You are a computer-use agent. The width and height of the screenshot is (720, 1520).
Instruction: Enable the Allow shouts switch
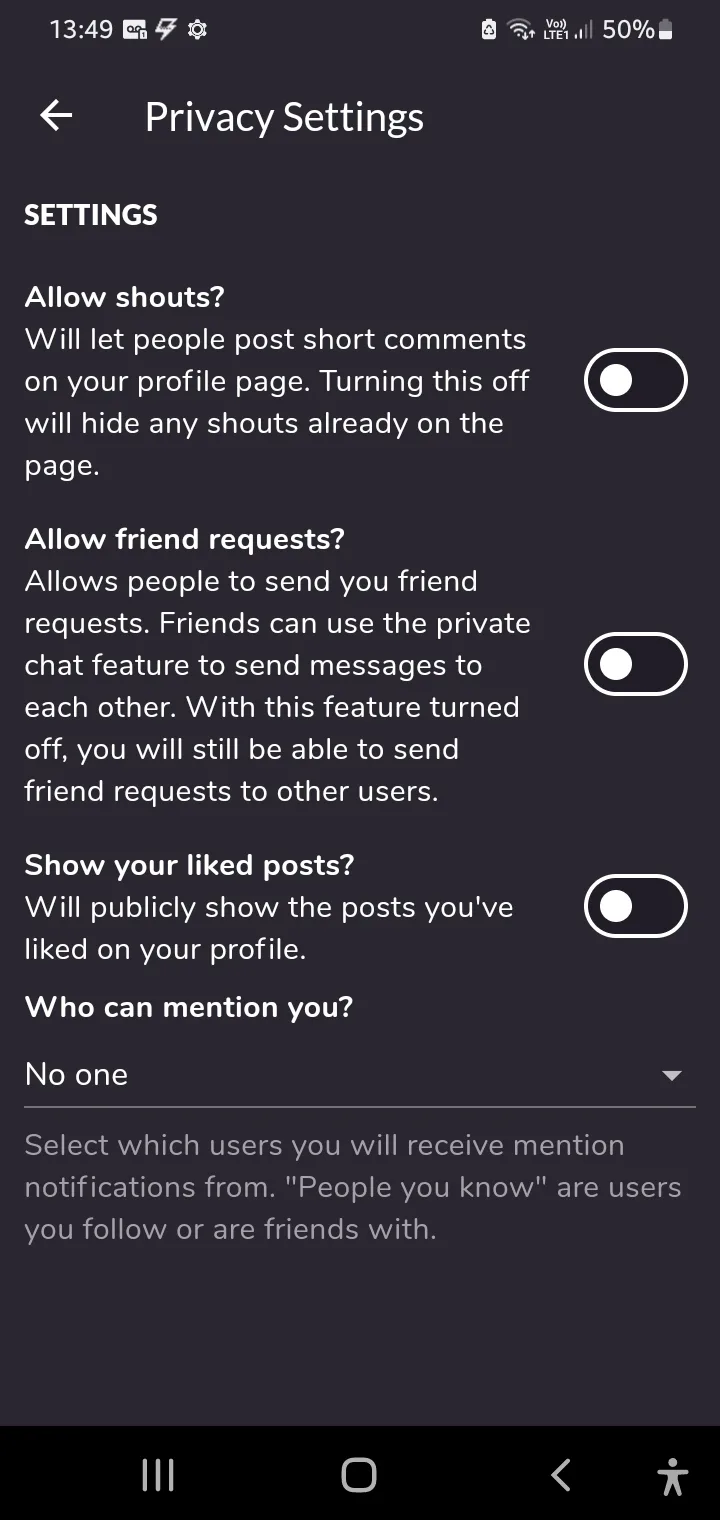pyautogui.click(x=635, y=380)
